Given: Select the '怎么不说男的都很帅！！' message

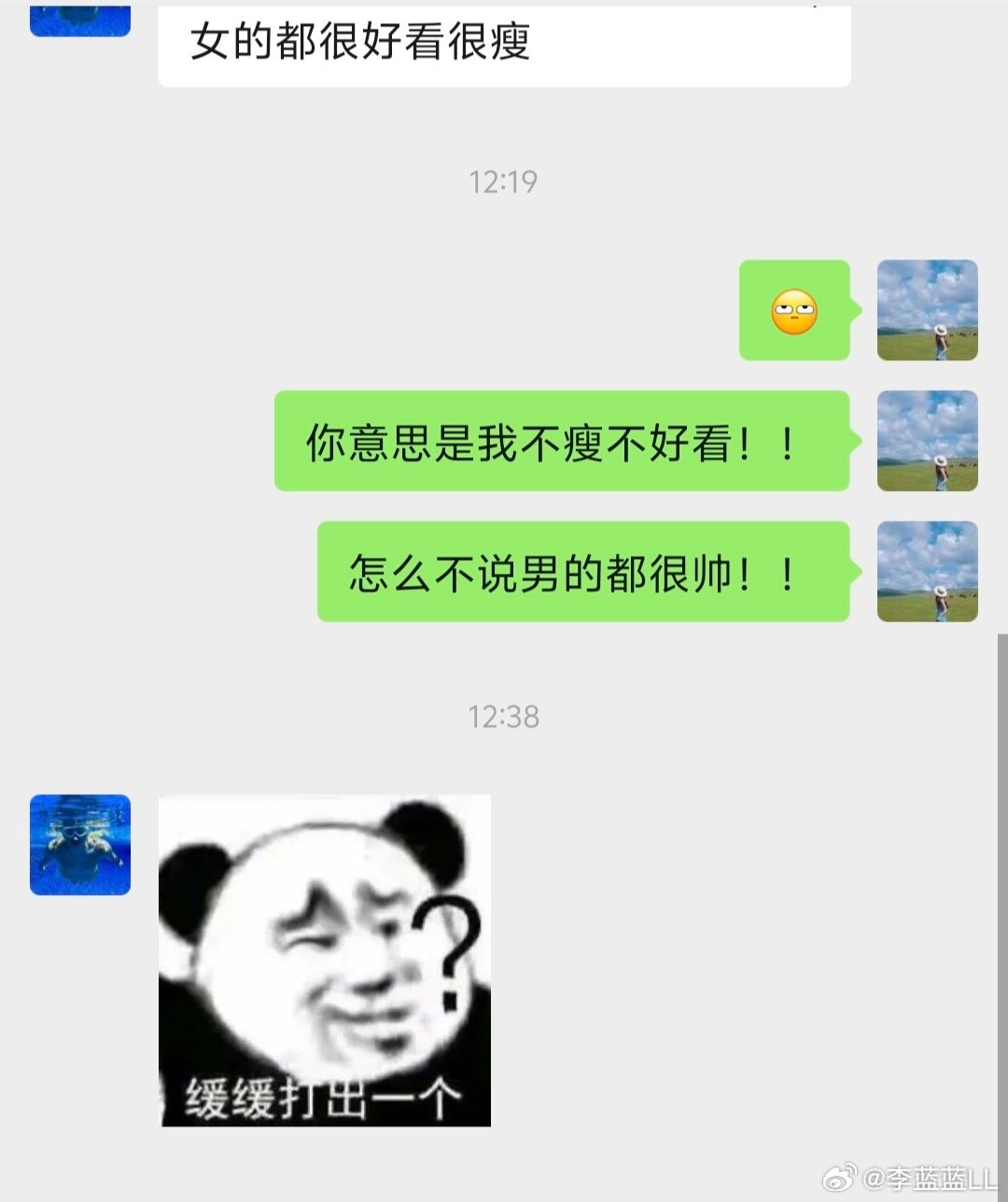Looking at the screenshot, I should click(583, 573).
